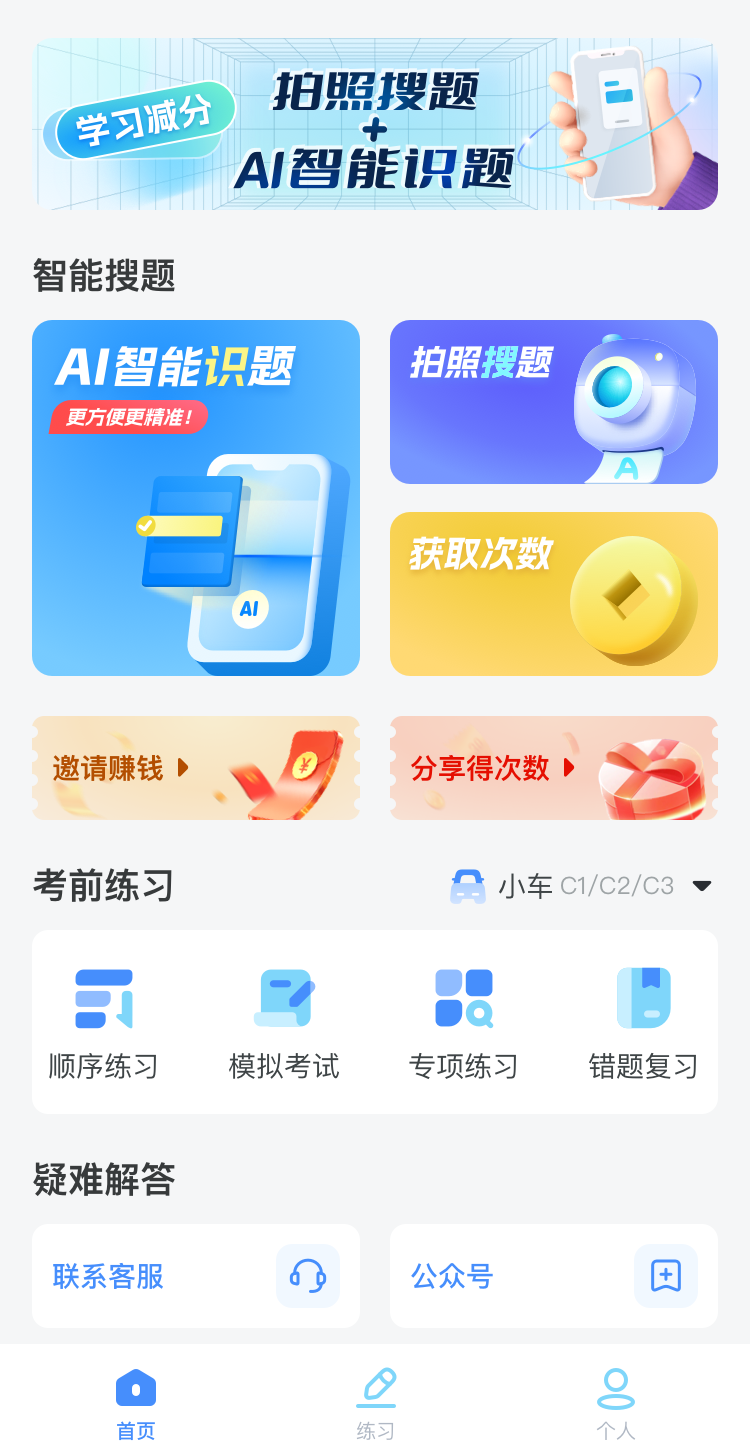Open the AI智能识题 card

[196, 498]
